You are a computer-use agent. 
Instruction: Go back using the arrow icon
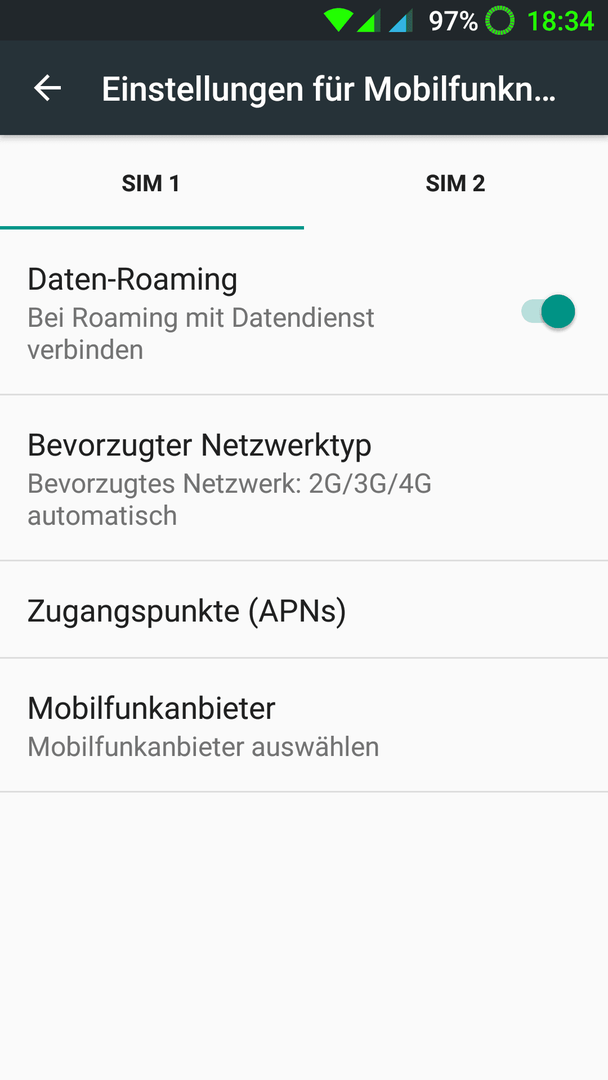pos(48,88)
